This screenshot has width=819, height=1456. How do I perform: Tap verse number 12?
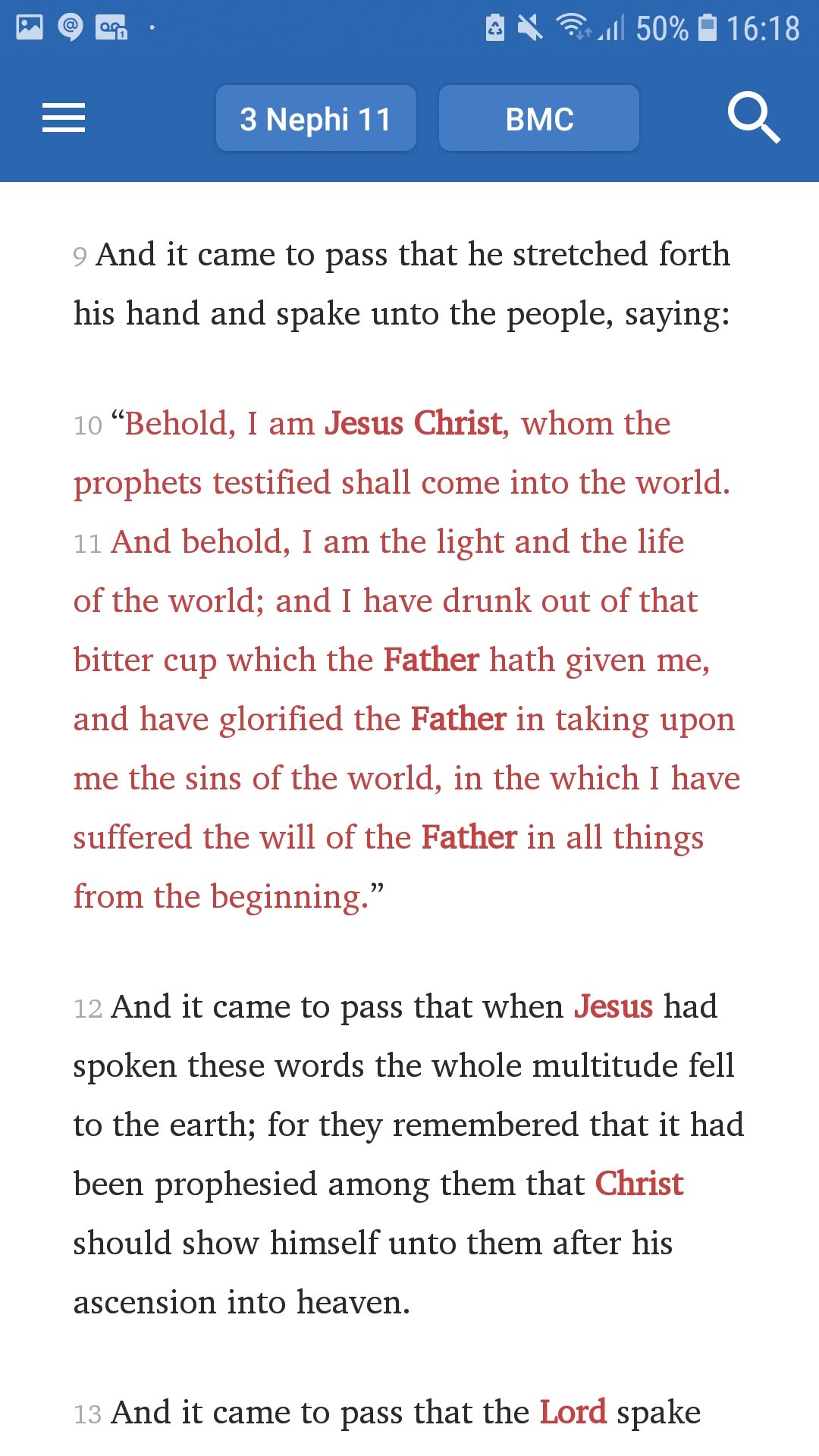(x=87, y=1006)
